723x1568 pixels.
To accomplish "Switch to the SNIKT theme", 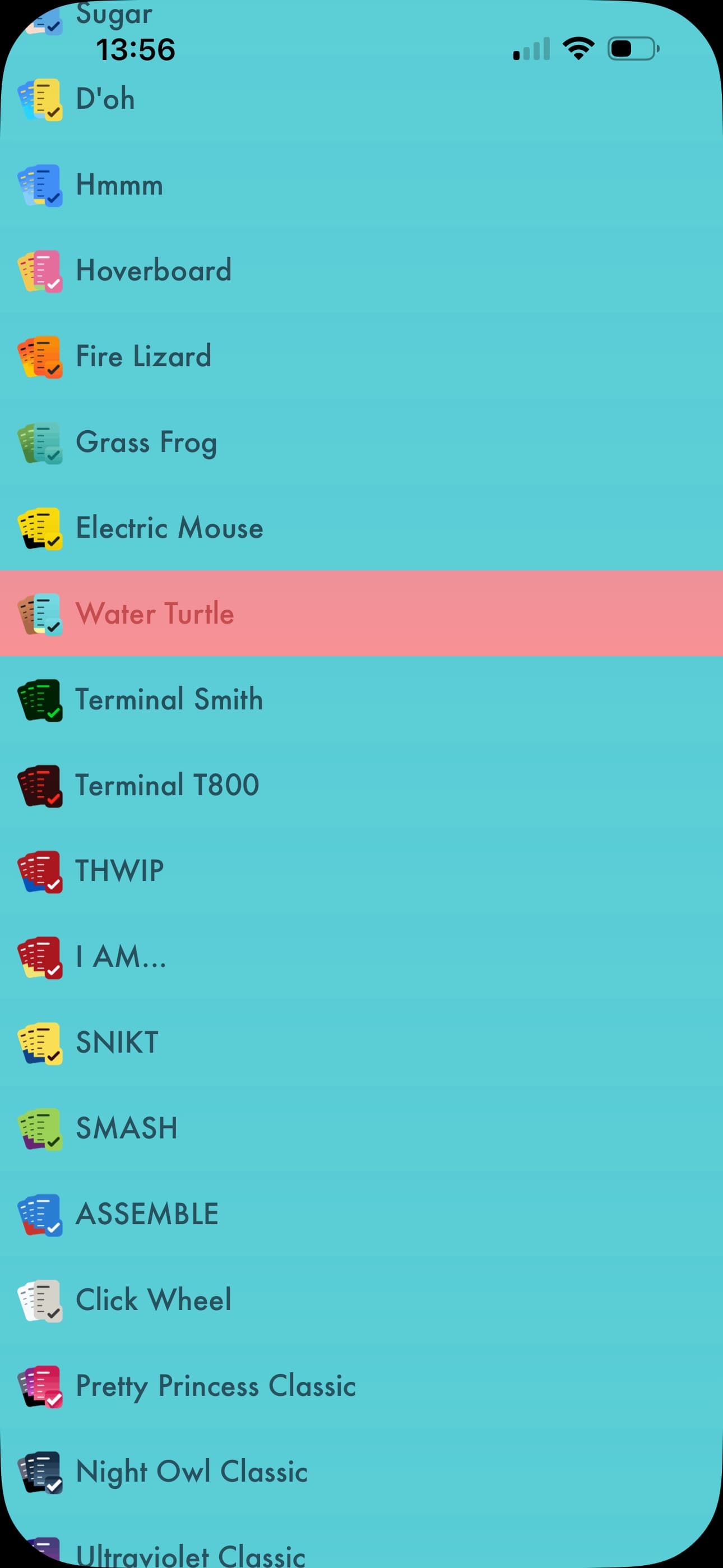I will (x=361, y=1043).
